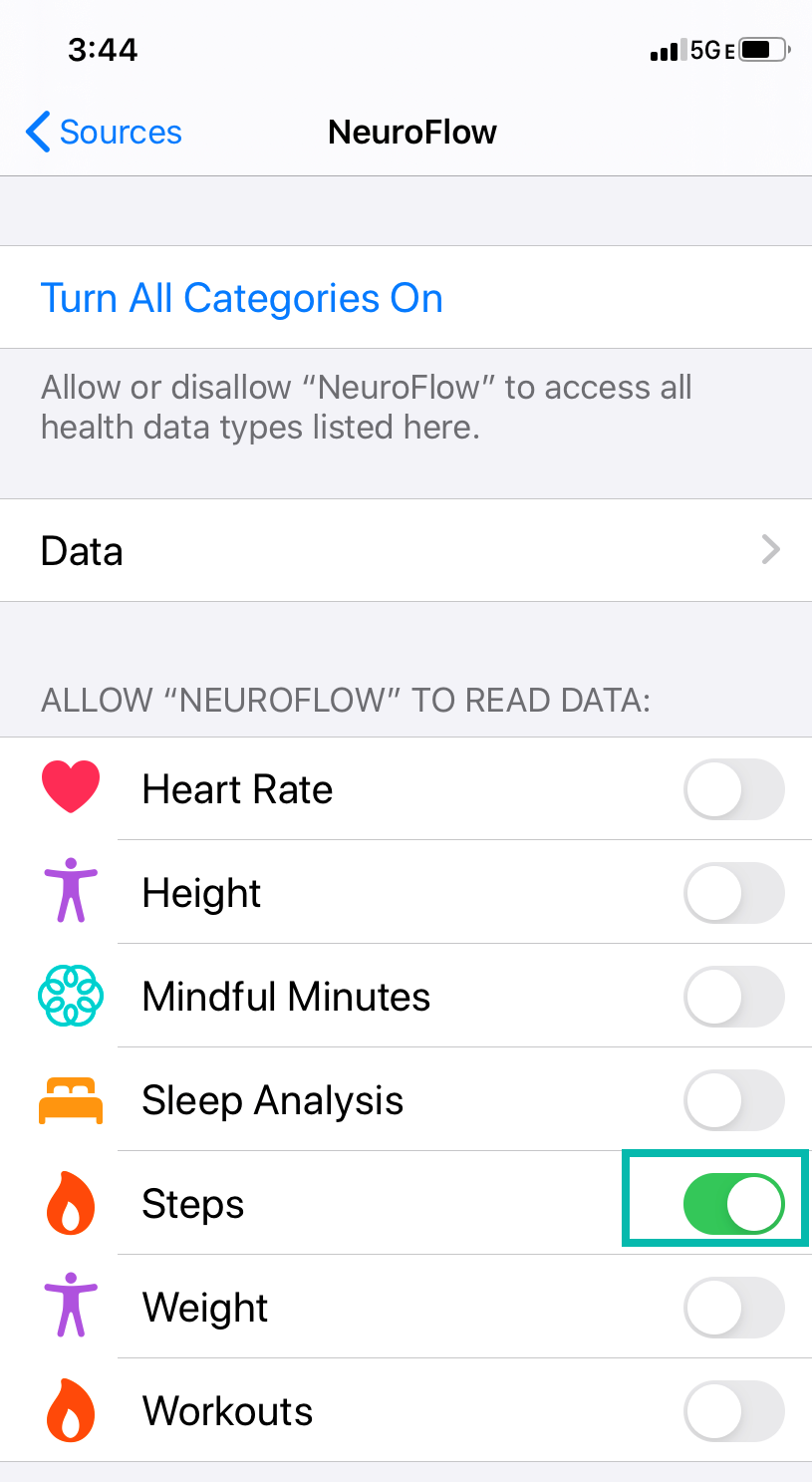The width and height of the screenshot is (812, 1482).
Task: Switch on Weight access
Action: pyautogui.click(x=734, y=1308)
